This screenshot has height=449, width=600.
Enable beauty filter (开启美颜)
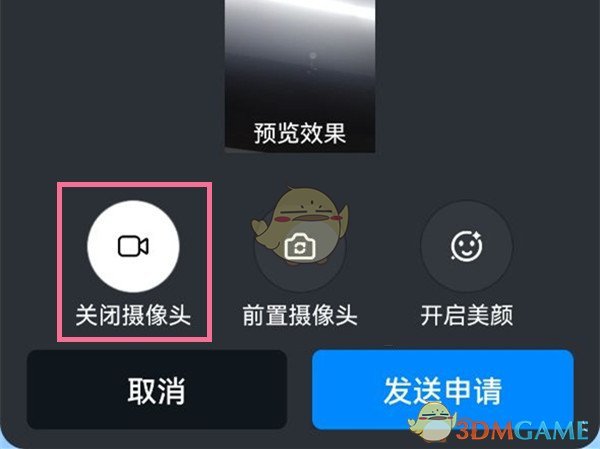466,246
